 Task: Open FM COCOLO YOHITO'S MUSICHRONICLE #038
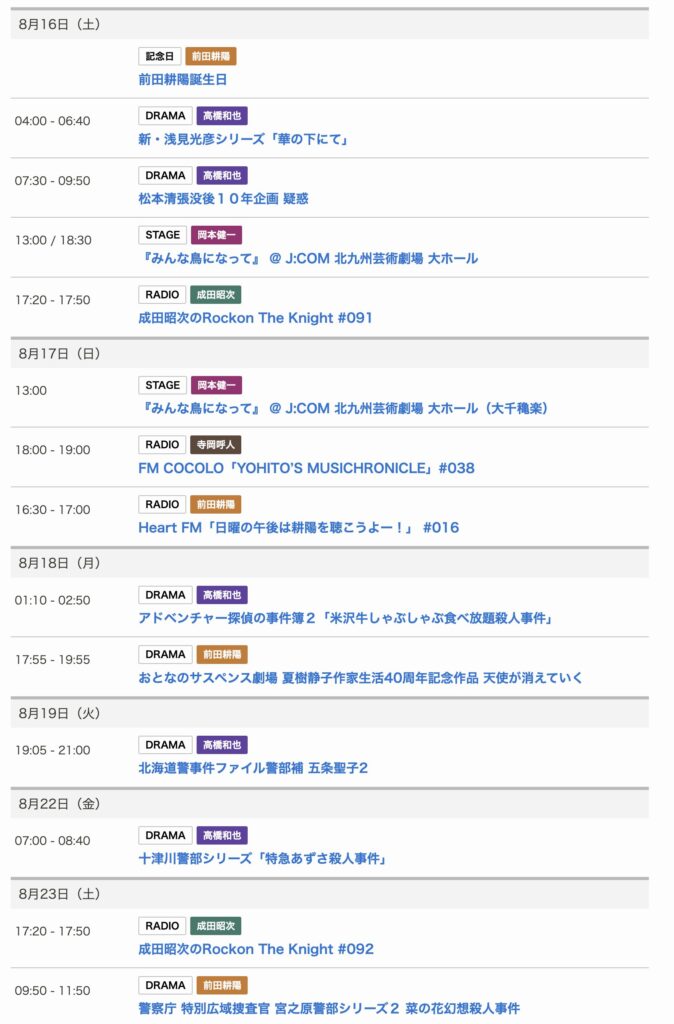[x=306, y=468]
